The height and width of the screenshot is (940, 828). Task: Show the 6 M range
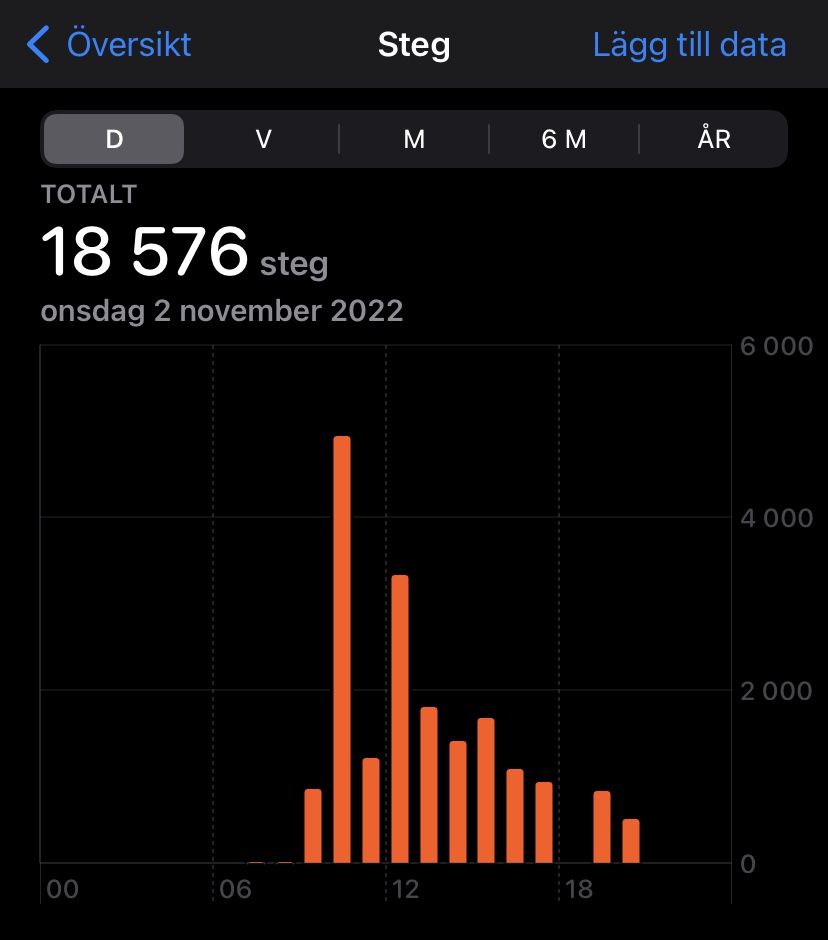point(564,139)
